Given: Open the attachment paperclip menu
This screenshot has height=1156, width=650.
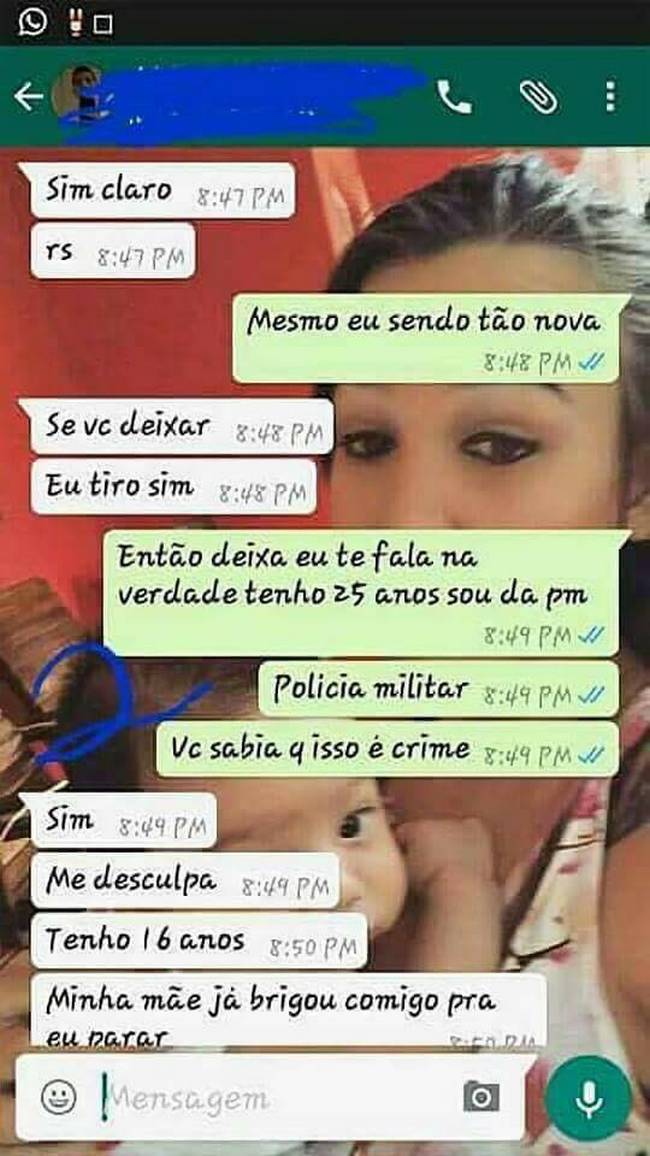Looking at the screenshot, I should pos(538,97).
